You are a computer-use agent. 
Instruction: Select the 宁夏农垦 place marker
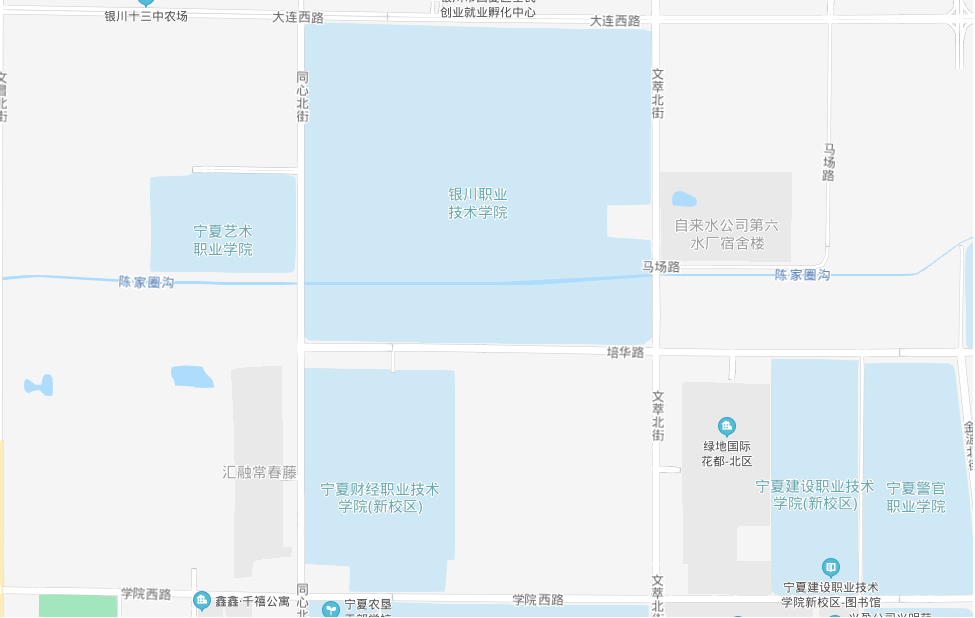(x=331, y=608)
